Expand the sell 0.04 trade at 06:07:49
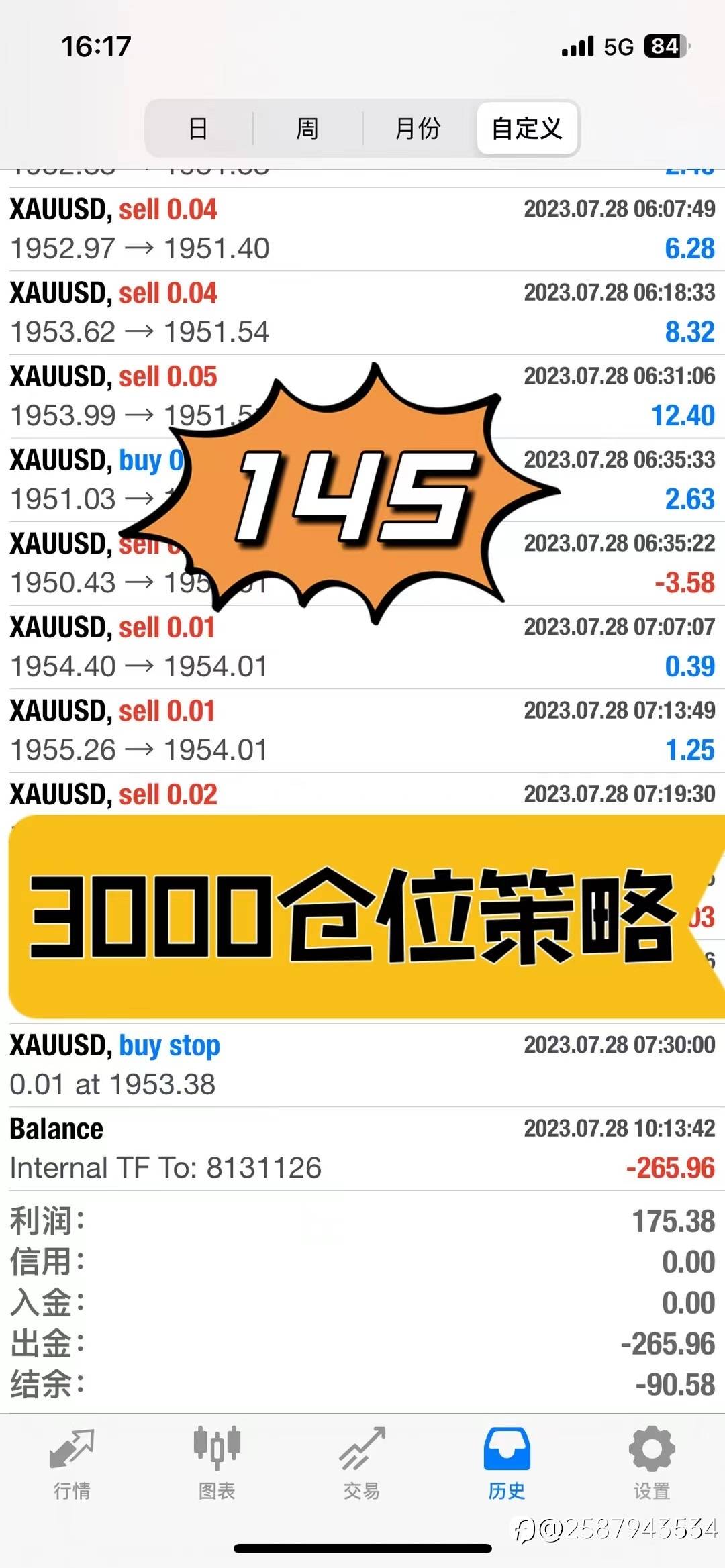The image size is (725, 1568). [362, 229]
